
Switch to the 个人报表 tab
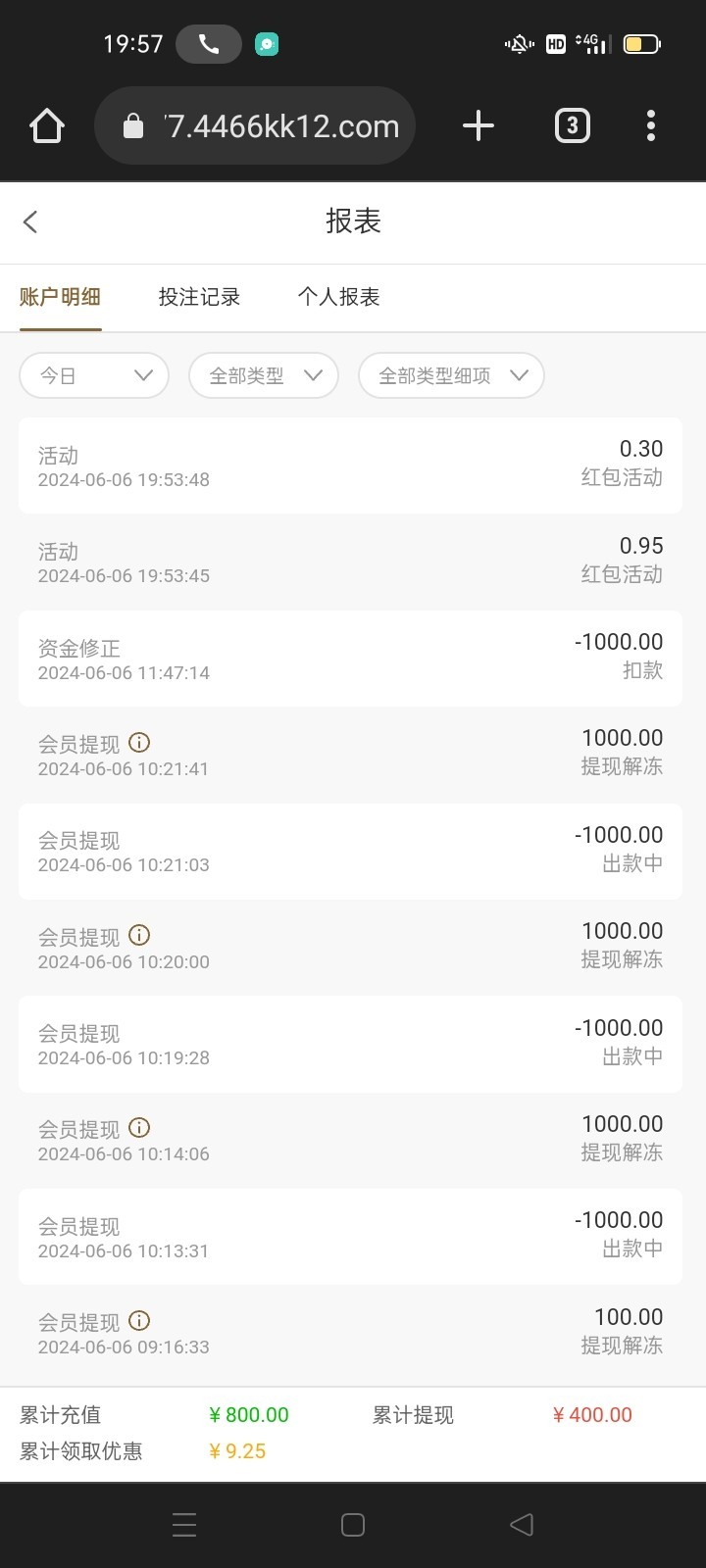point(338,297)
